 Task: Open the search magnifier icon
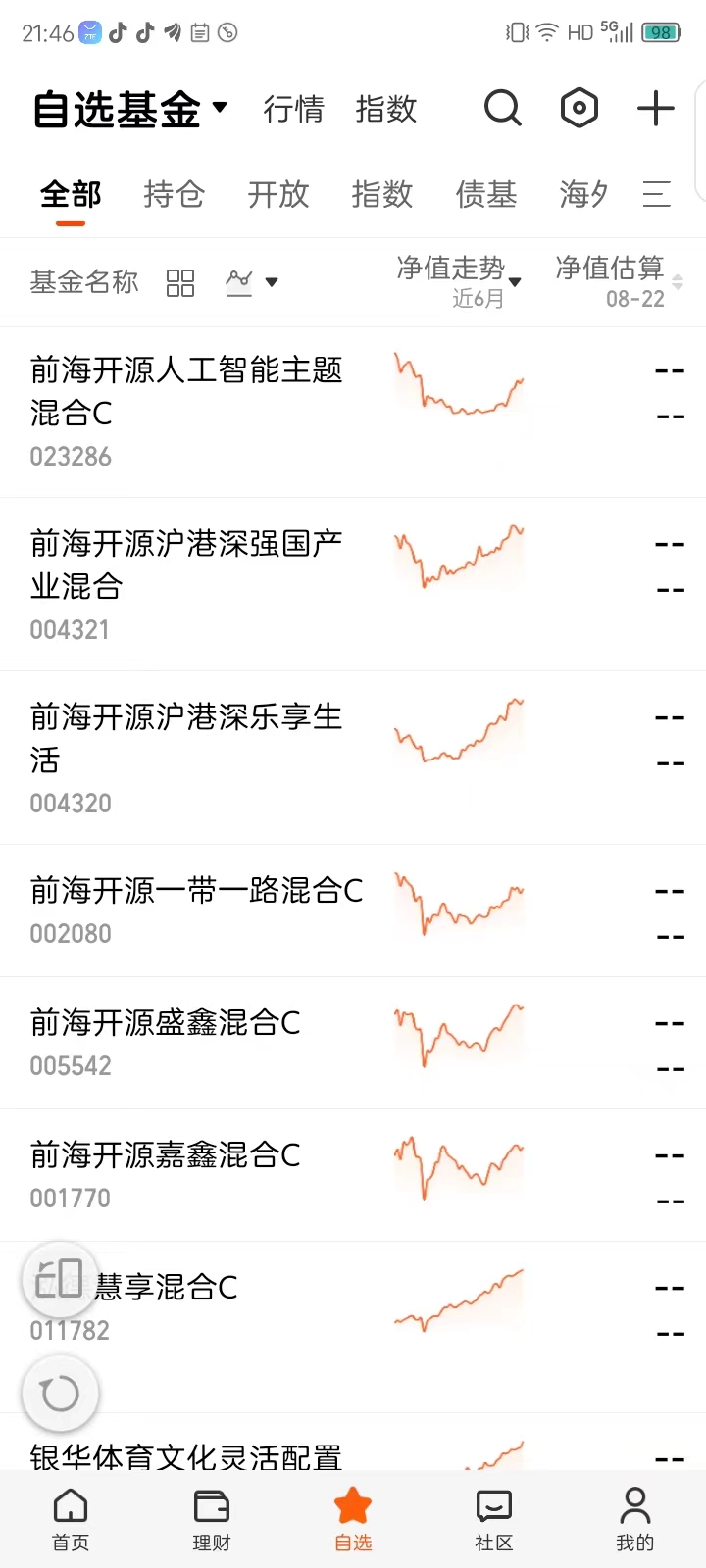point(503,108)
